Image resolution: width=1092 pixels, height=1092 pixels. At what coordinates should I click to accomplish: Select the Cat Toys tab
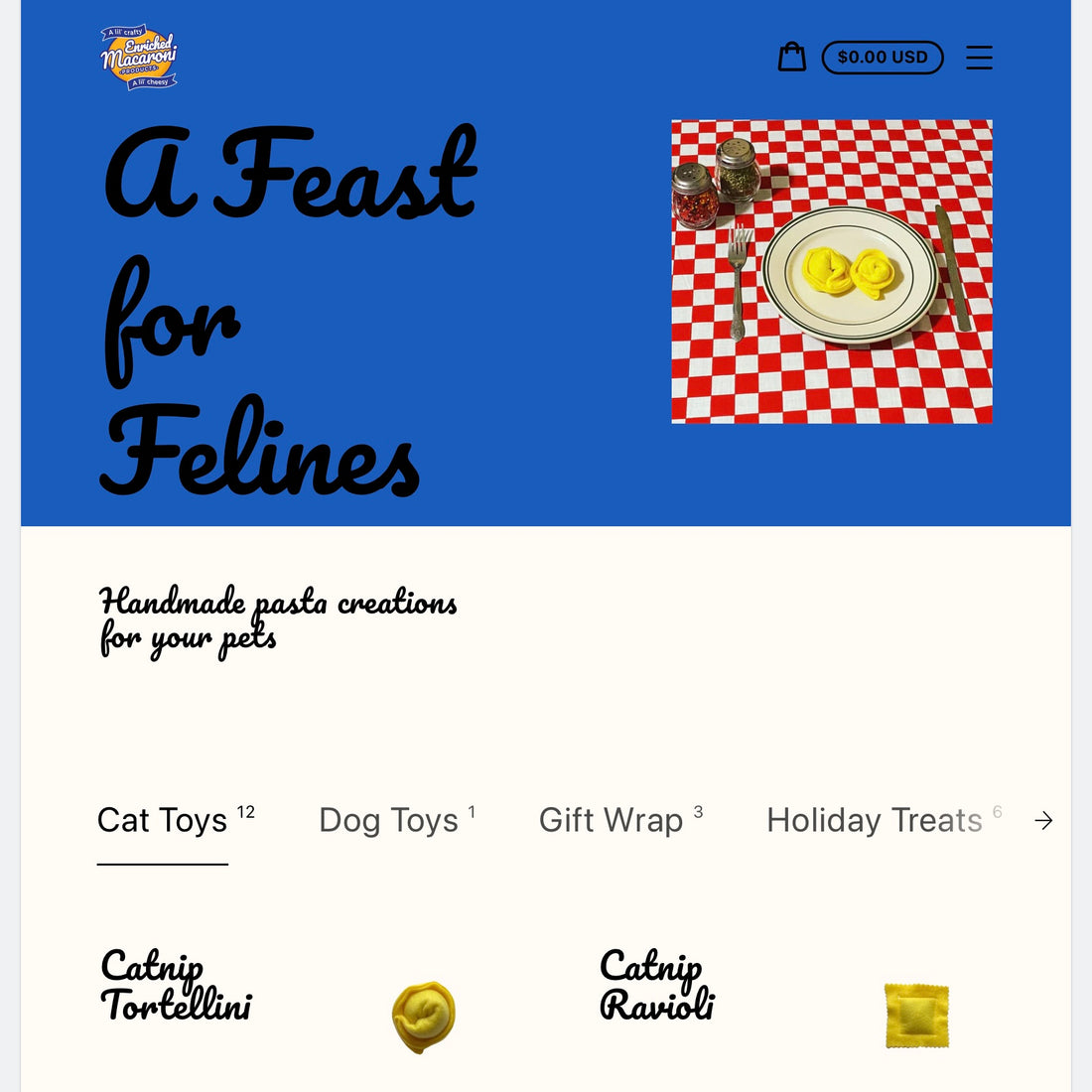click(x=163, y=821)
